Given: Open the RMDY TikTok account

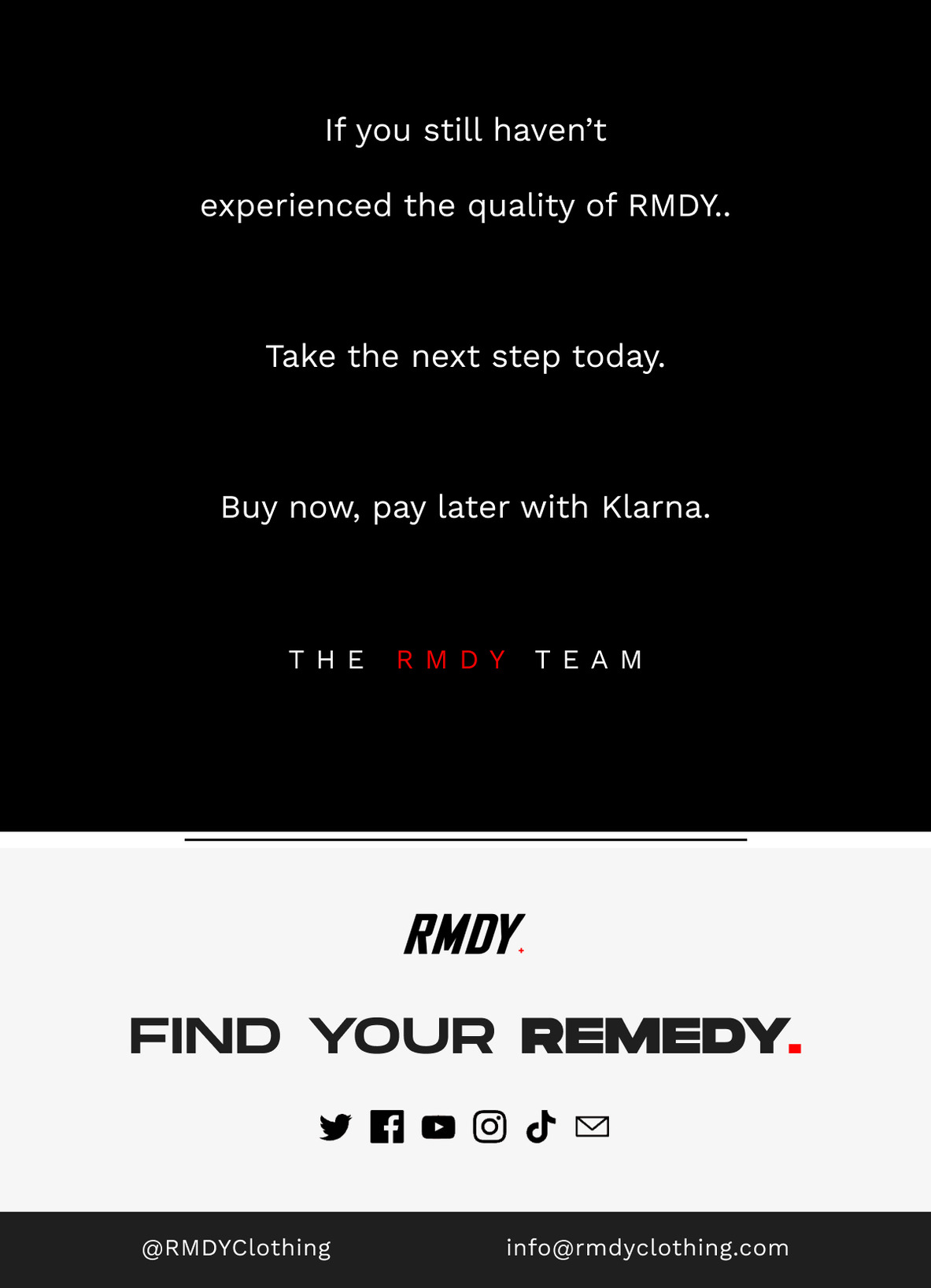Looking at the screenshot, I should click(x=541, y=1127).
